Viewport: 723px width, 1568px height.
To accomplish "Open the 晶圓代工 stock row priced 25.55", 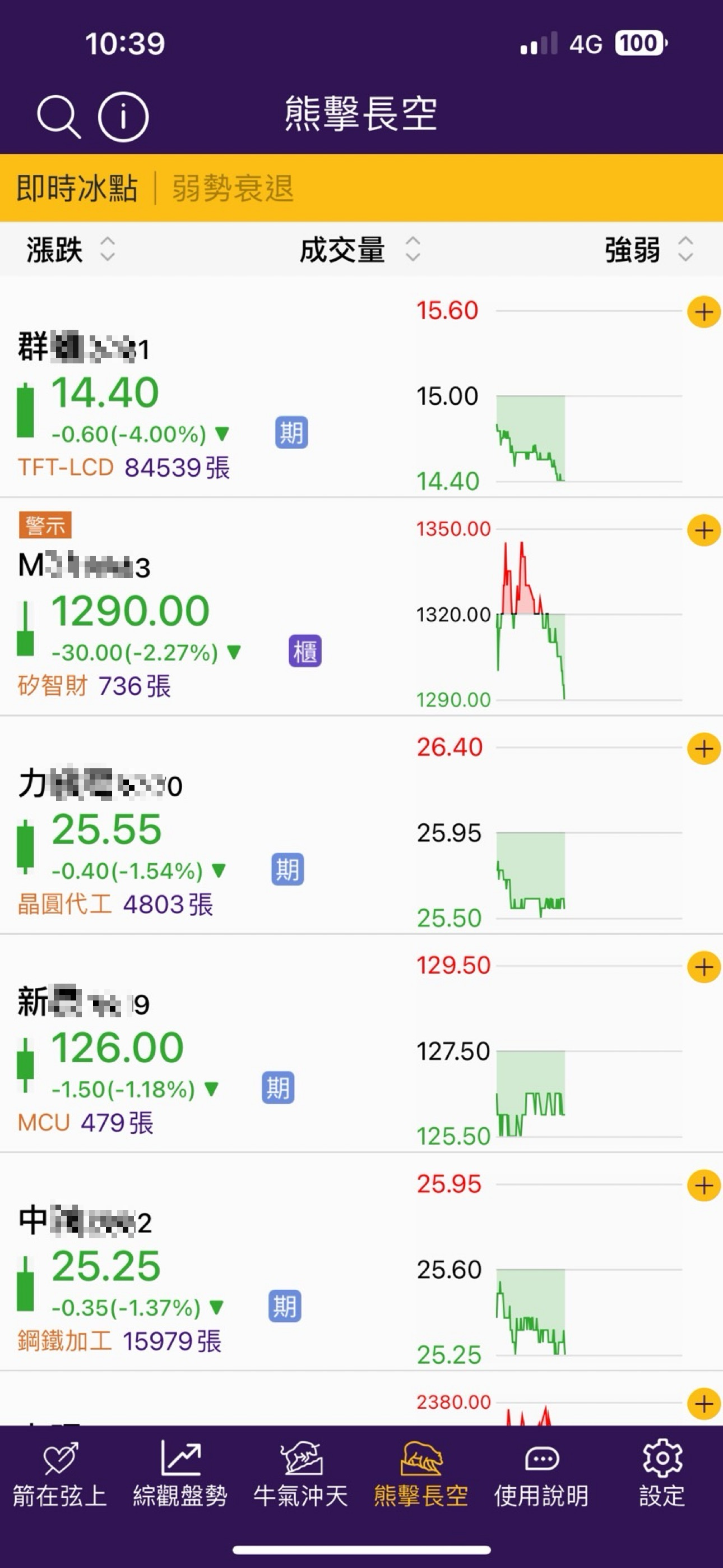I will tap(361, 825).
